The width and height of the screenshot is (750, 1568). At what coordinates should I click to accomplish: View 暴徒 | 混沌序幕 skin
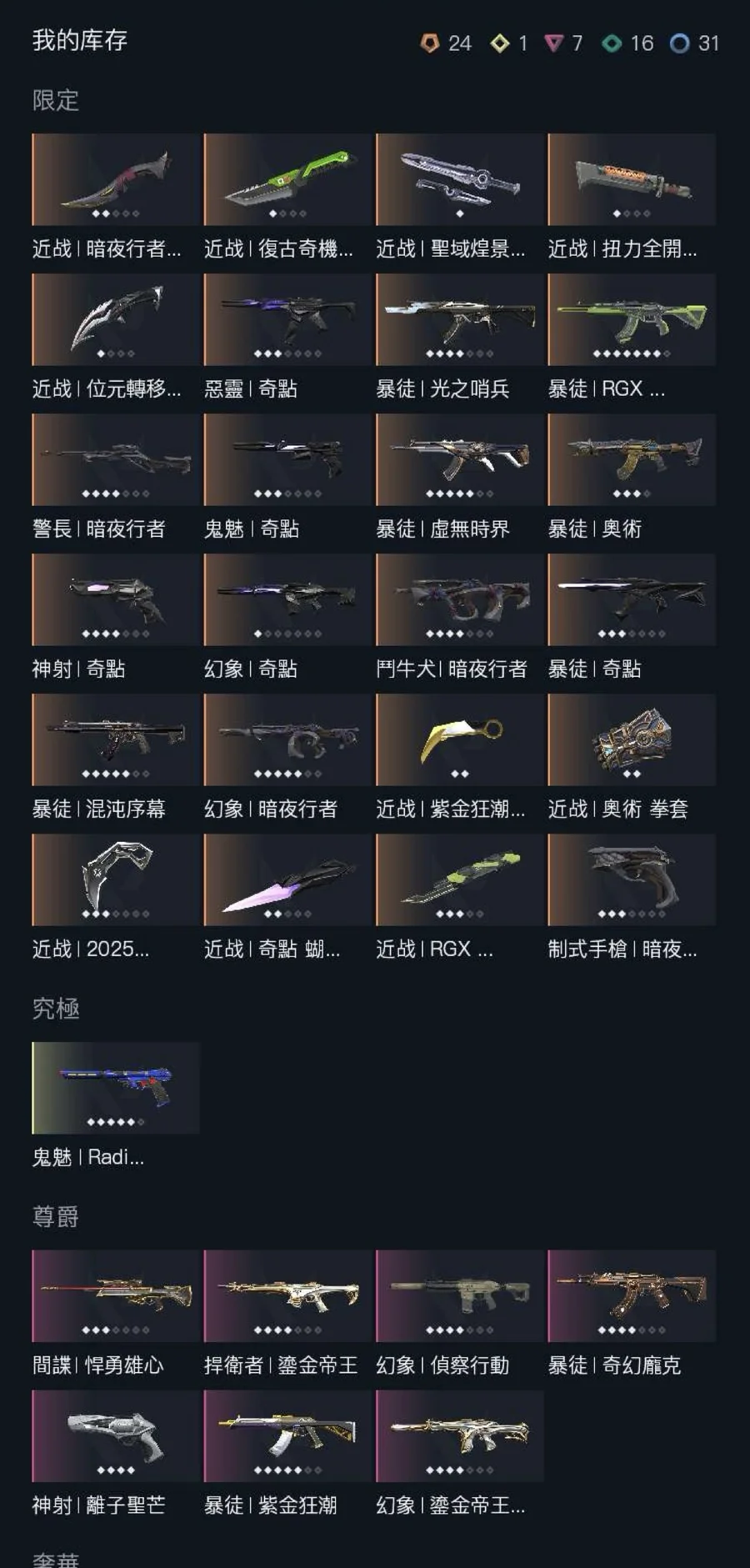116,740
